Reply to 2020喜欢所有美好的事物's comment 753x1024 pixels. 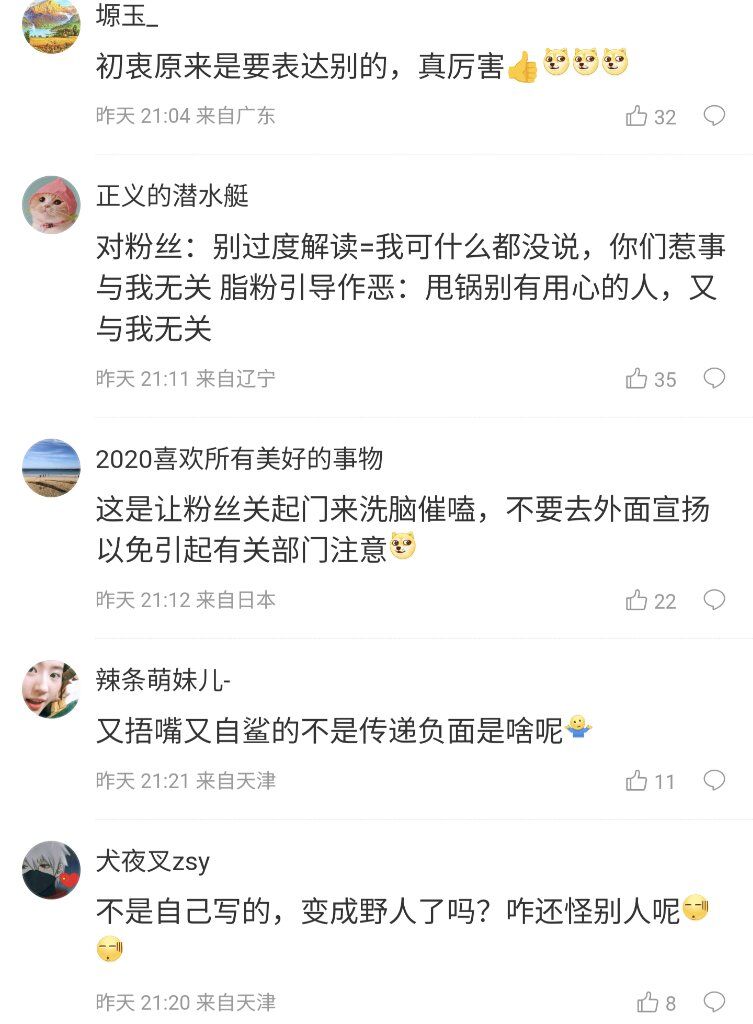714,600
